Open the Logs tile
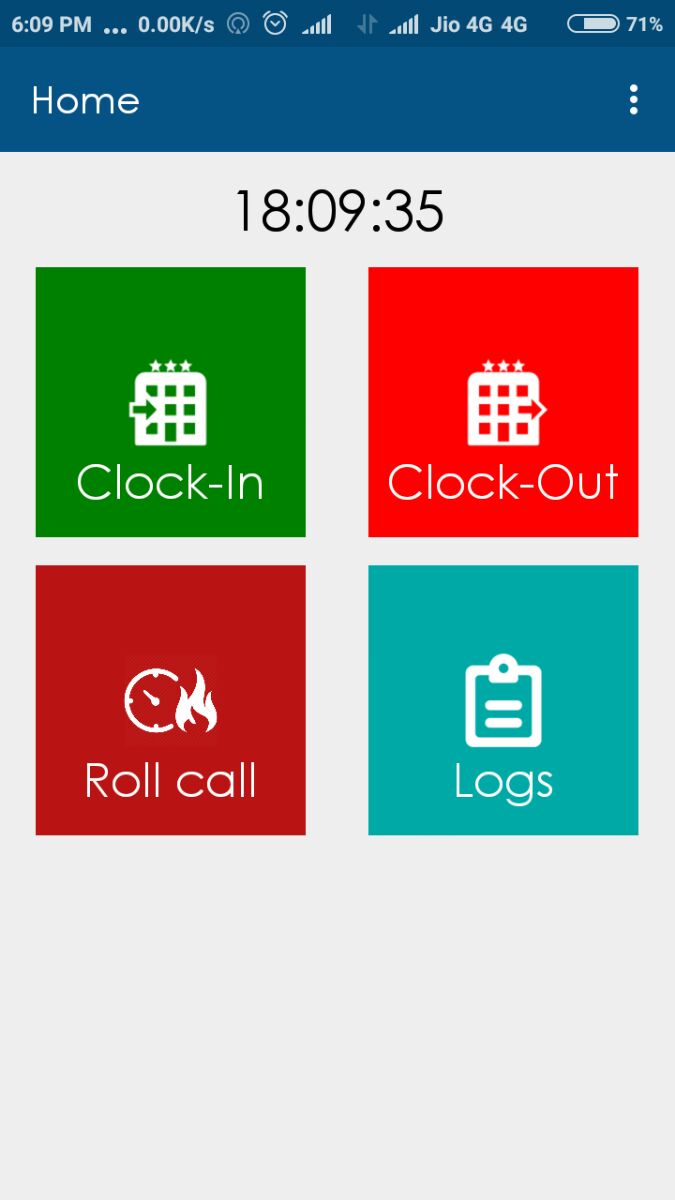 503,700
